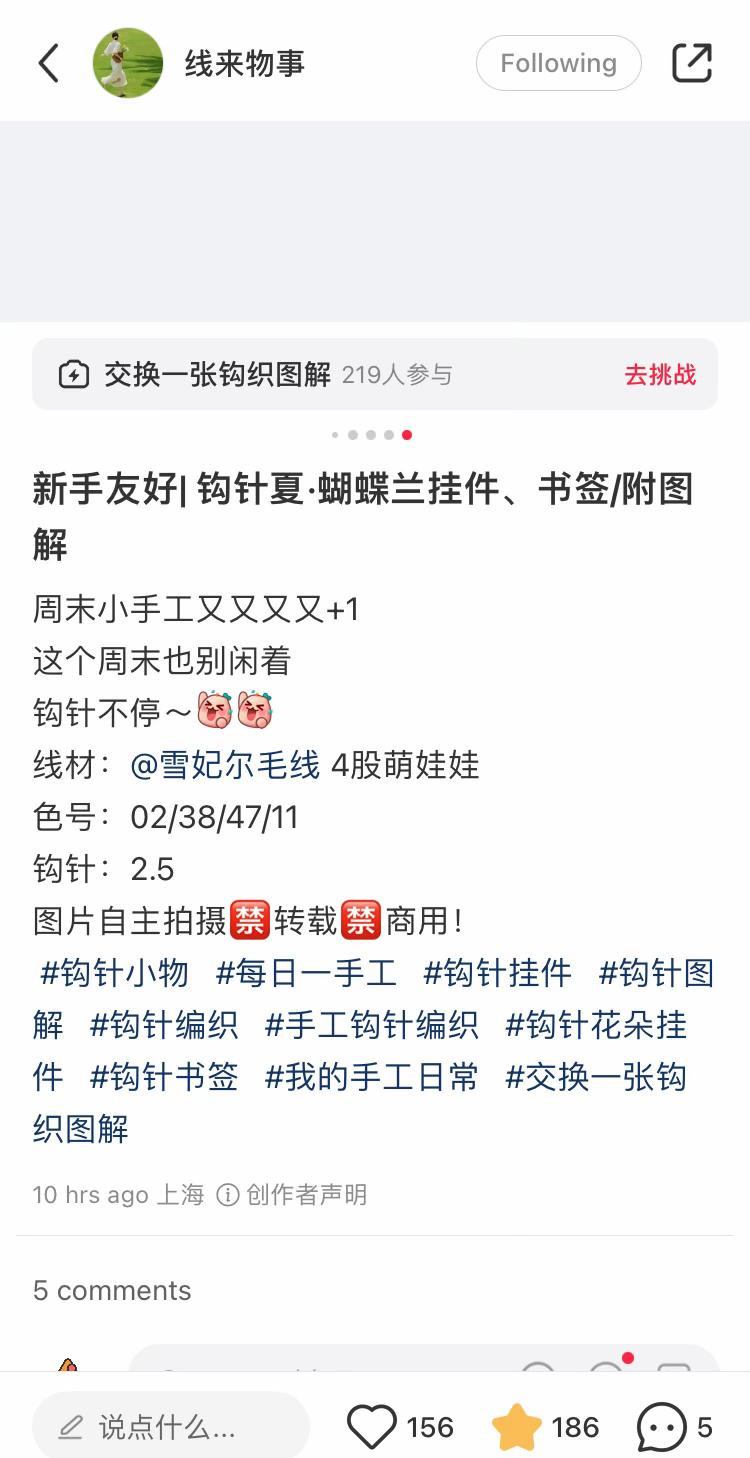Open the 交换一张钩织图解 topic banner
Screen dimensions: 750x1458
coord(375,375)
